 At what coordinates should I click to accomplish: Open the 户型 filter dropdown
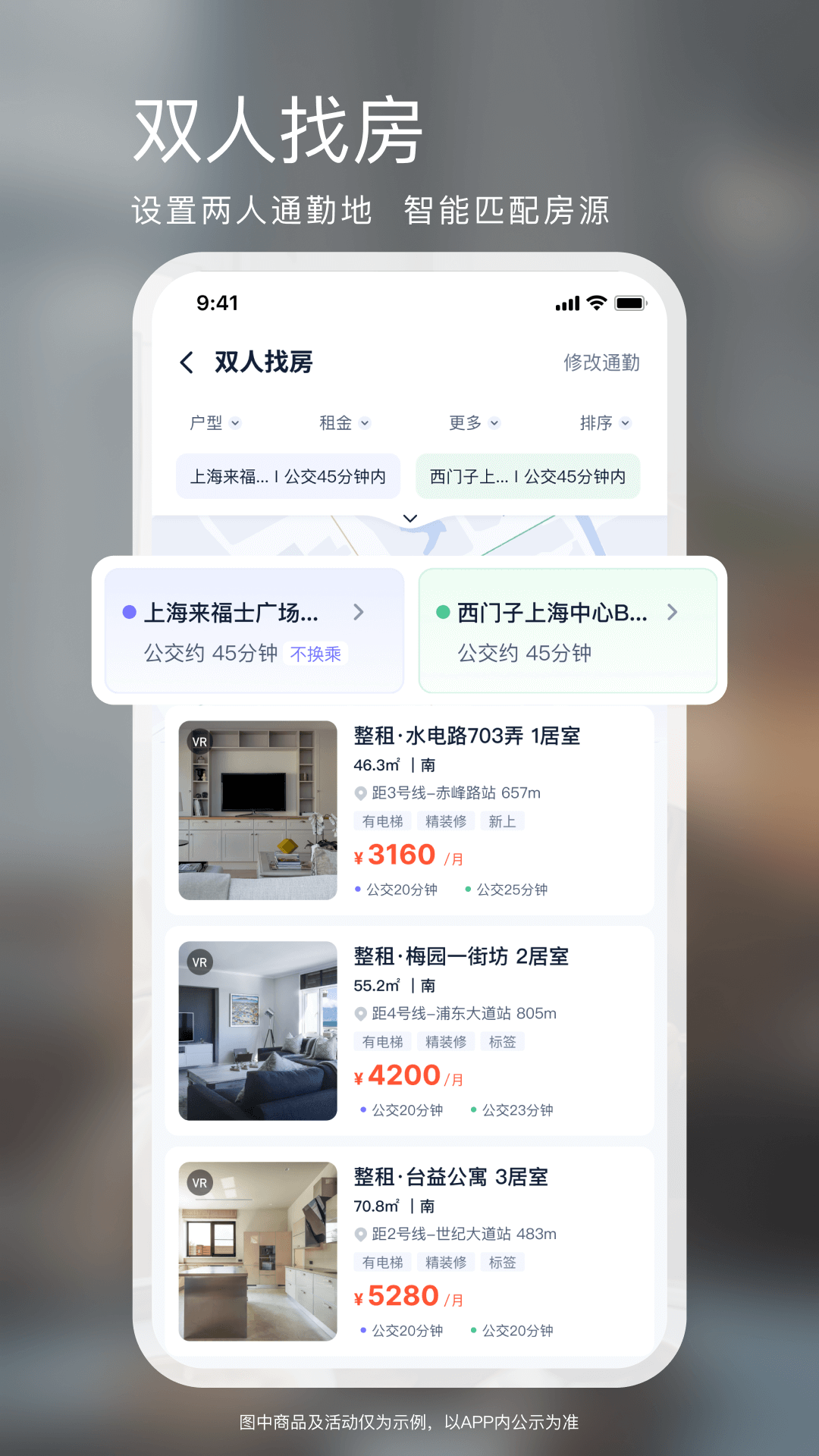(213, 423)
